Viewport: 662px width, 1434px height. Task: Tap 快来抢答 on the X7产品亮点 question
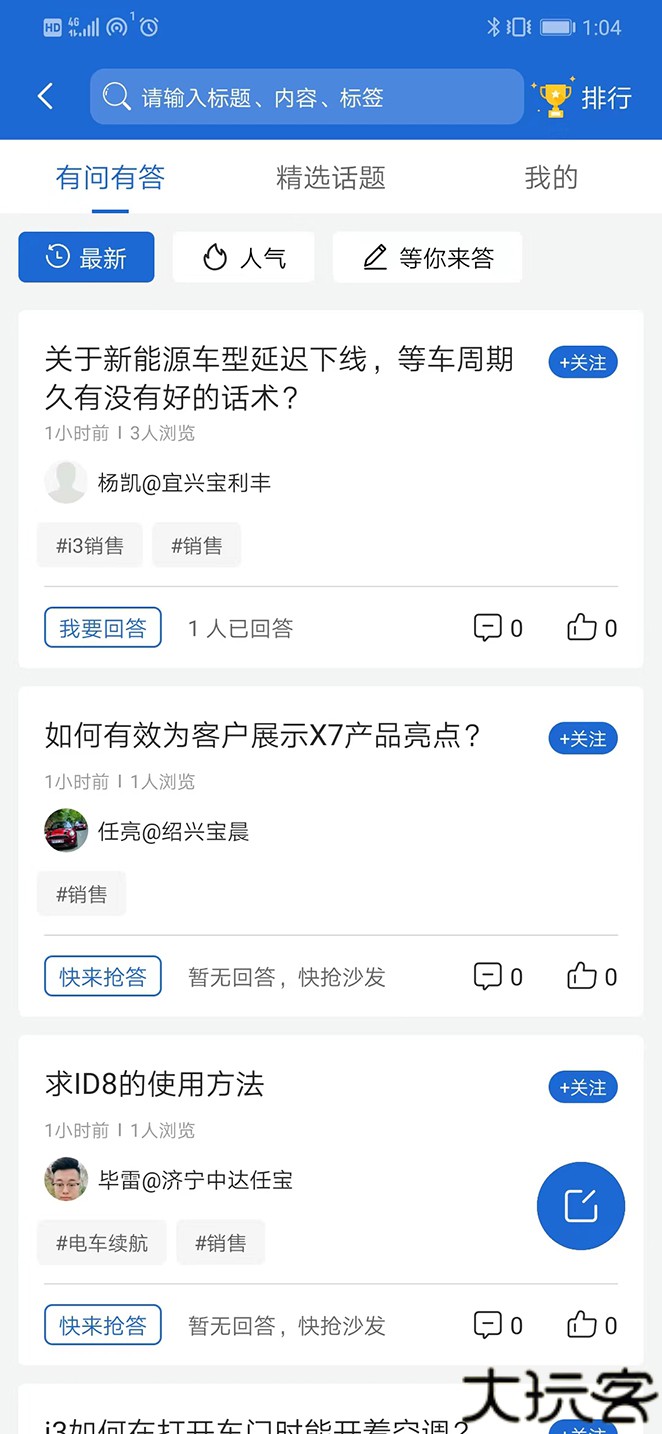pyautogui.click(x=103, y=976)
